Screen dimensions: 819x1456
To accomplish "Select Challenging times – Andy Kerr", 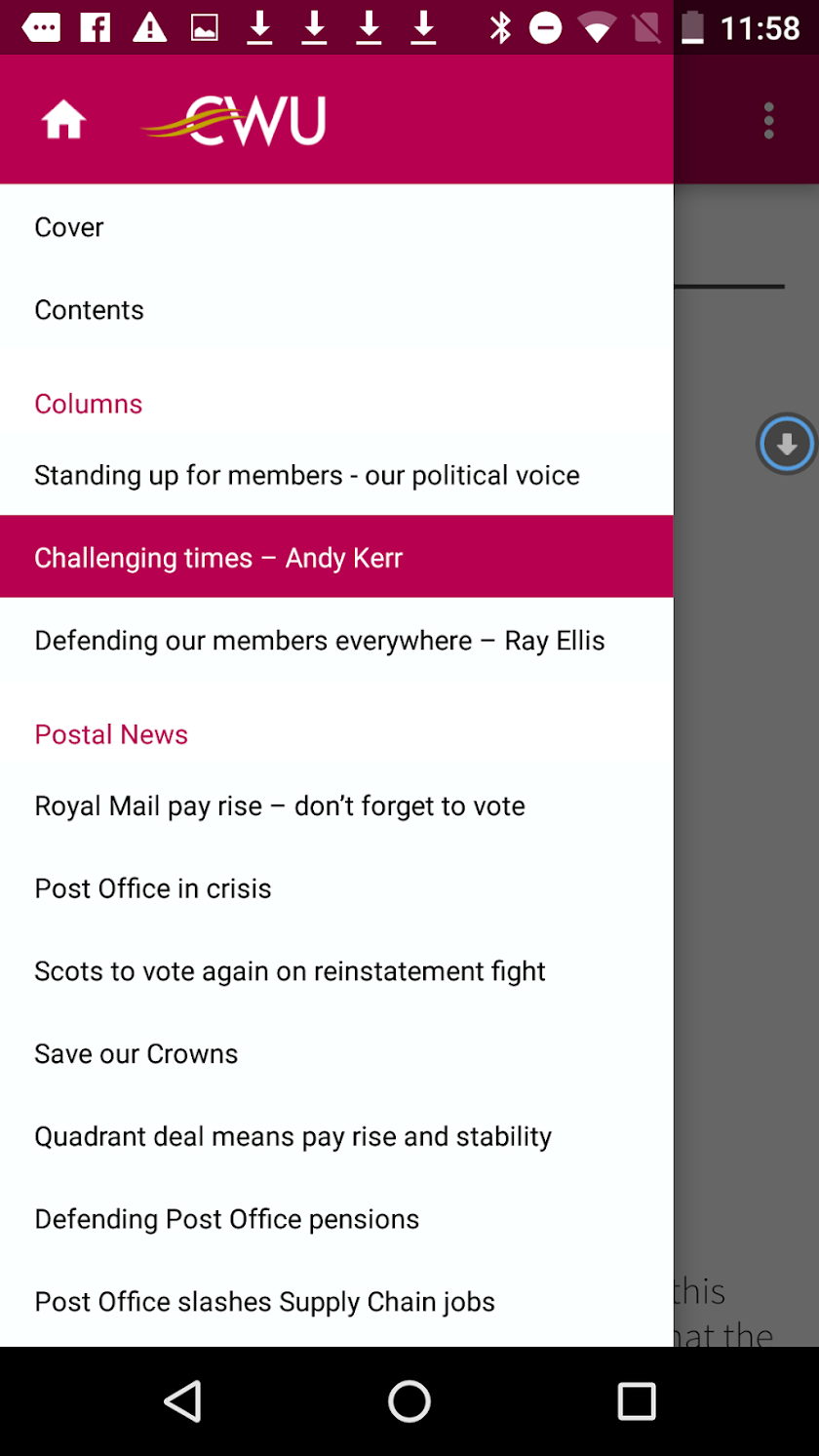I will (x=218, y=558).
